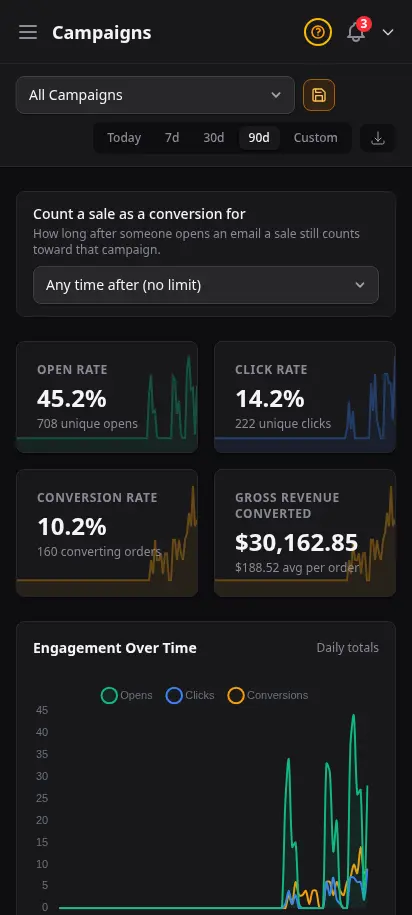This screenshot has height=915, width=412.
Task: Choose the Custom date range
Action: [x=315, y=138]
